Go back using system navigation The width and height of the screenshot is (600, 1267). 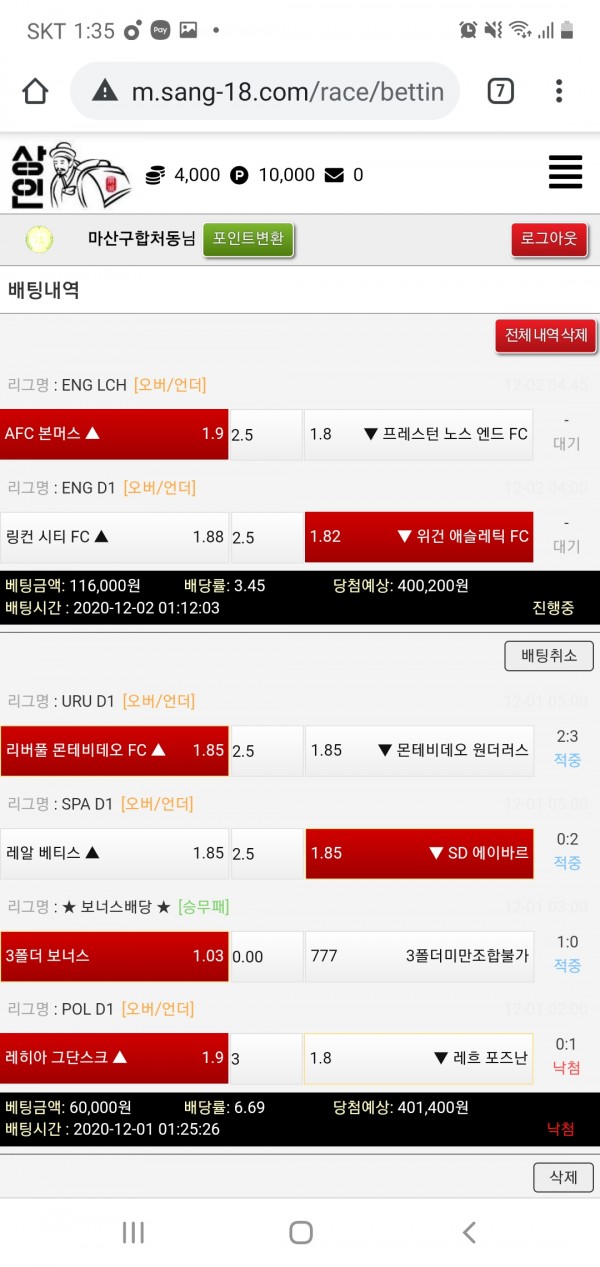click(468, 1232)
